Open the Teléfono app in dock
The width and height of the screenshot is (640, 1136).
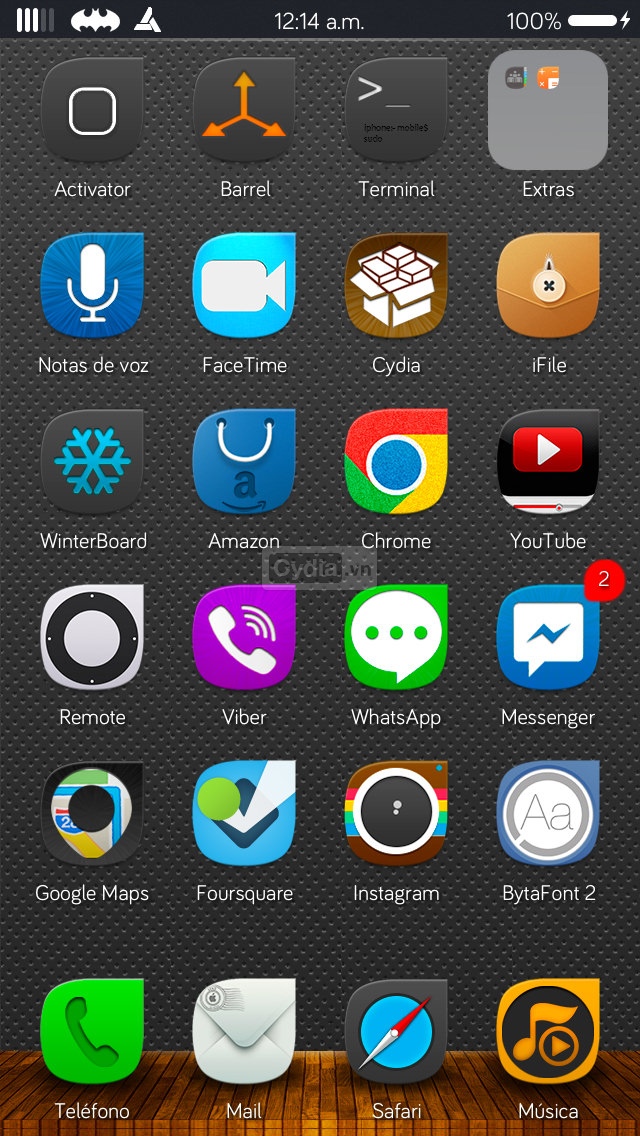point(92,1032)
